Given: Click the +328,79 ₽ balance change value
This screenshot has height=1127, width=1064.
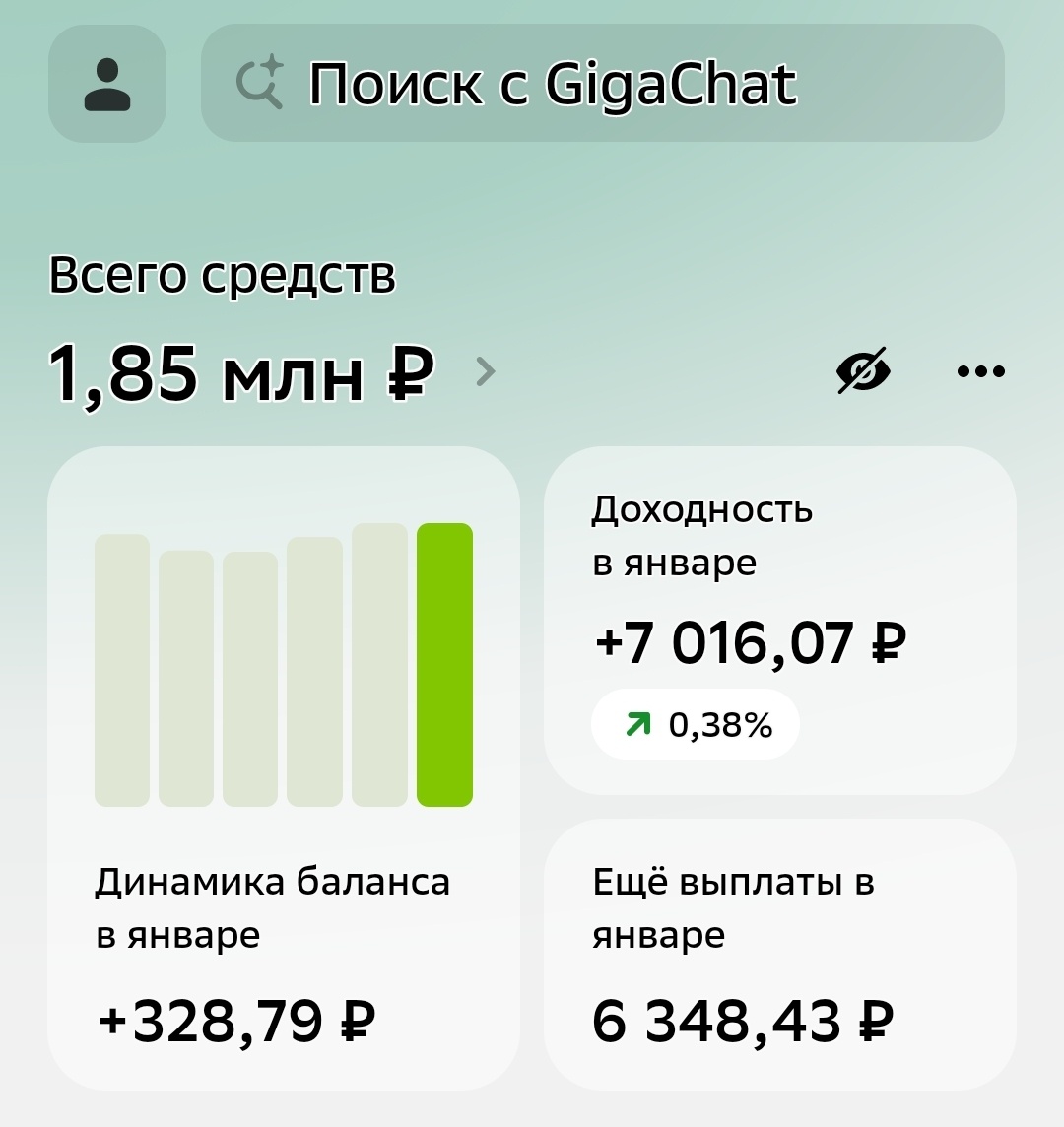Looking at the screenshot, I should coord(234,1020).
